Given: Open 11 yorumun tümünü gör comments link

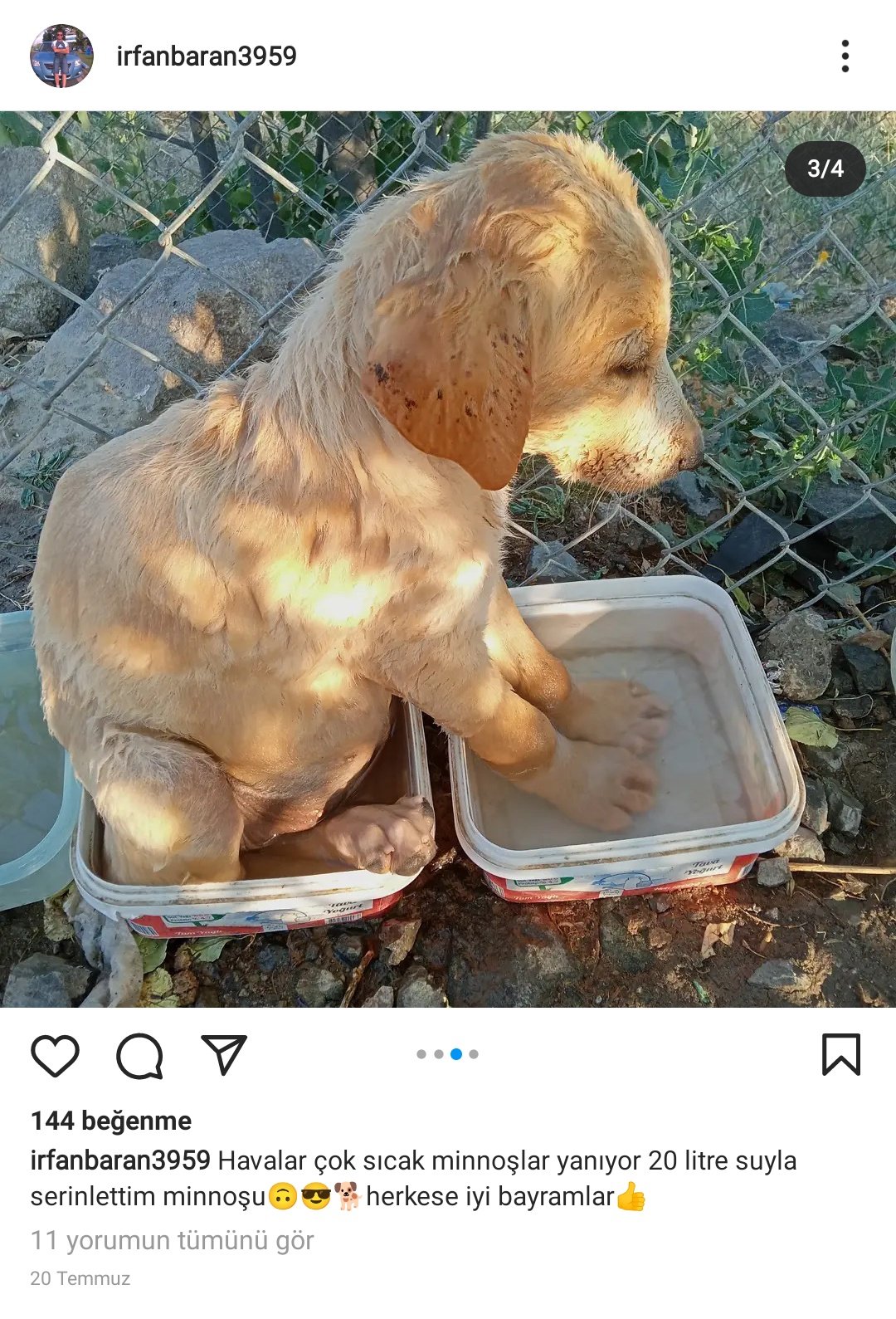Looking at the screenshot, I should click(172, 1240).
